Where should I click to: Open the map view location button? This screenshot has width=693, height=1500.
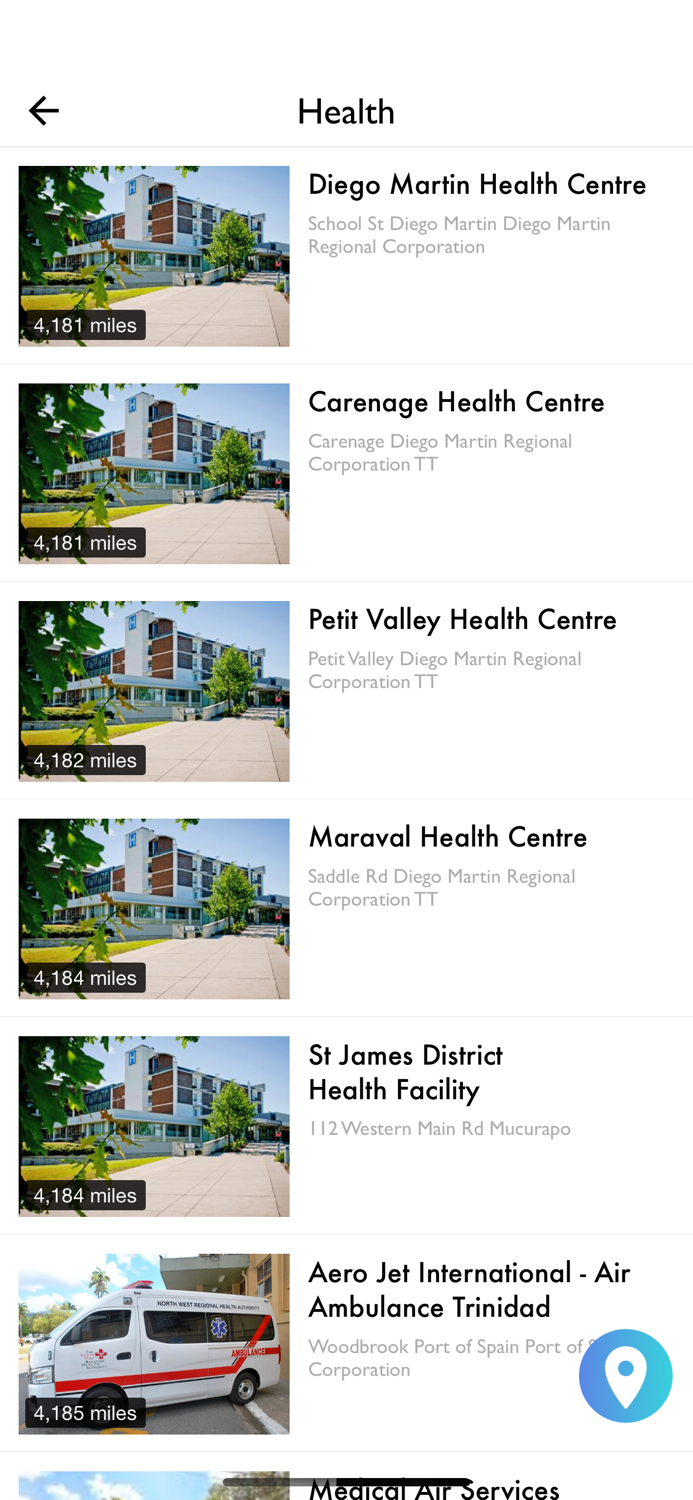point(626,1376)
